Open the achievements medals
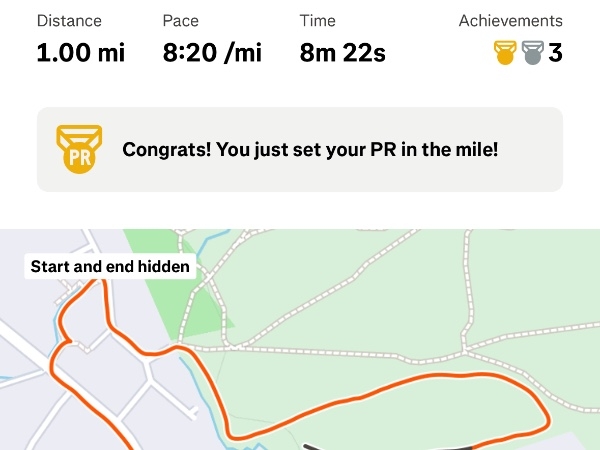Viewport: 600px width, 450px height. [527, 53]
